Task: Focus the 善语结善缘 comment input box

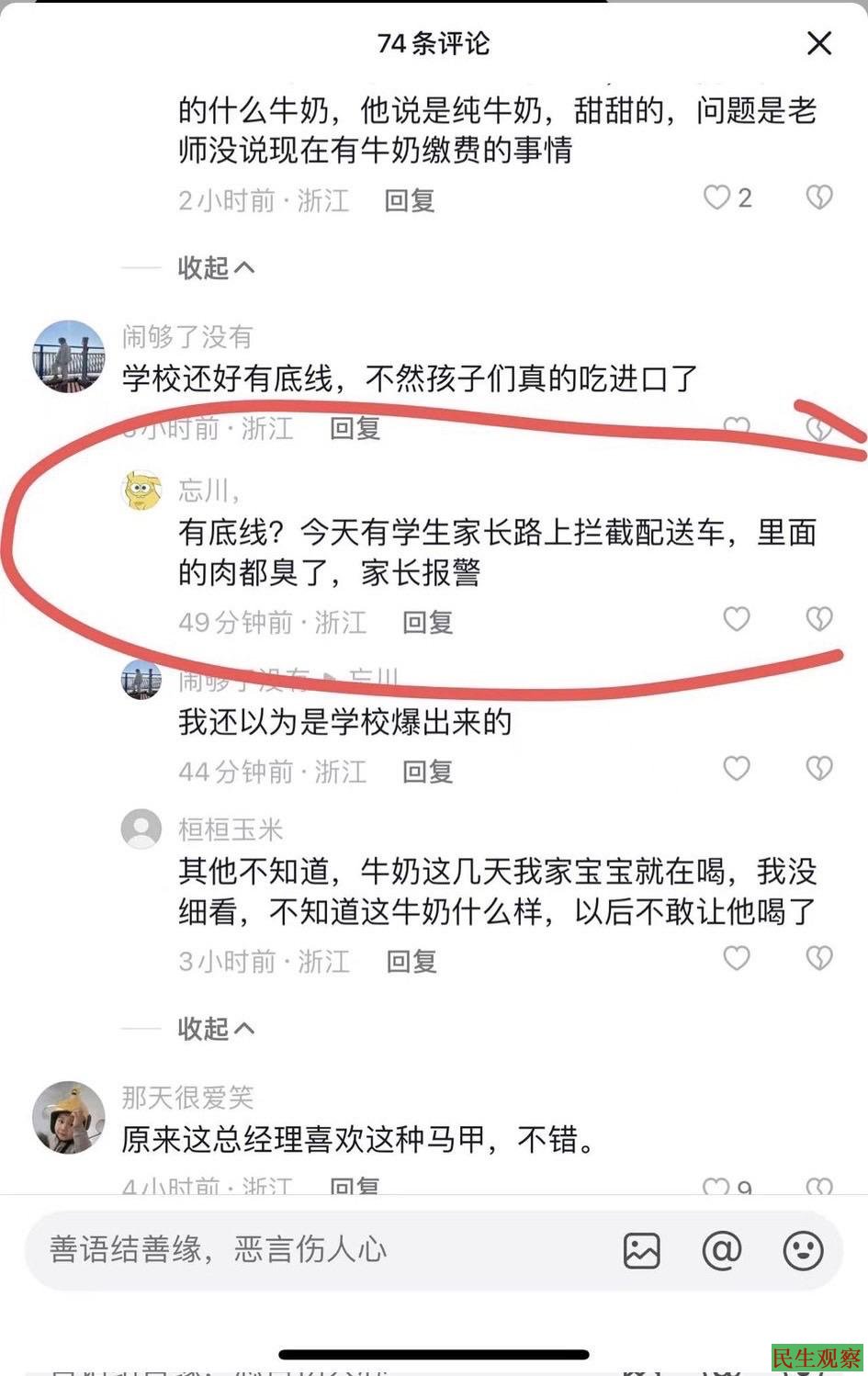Action: [x=312, y=1250]
